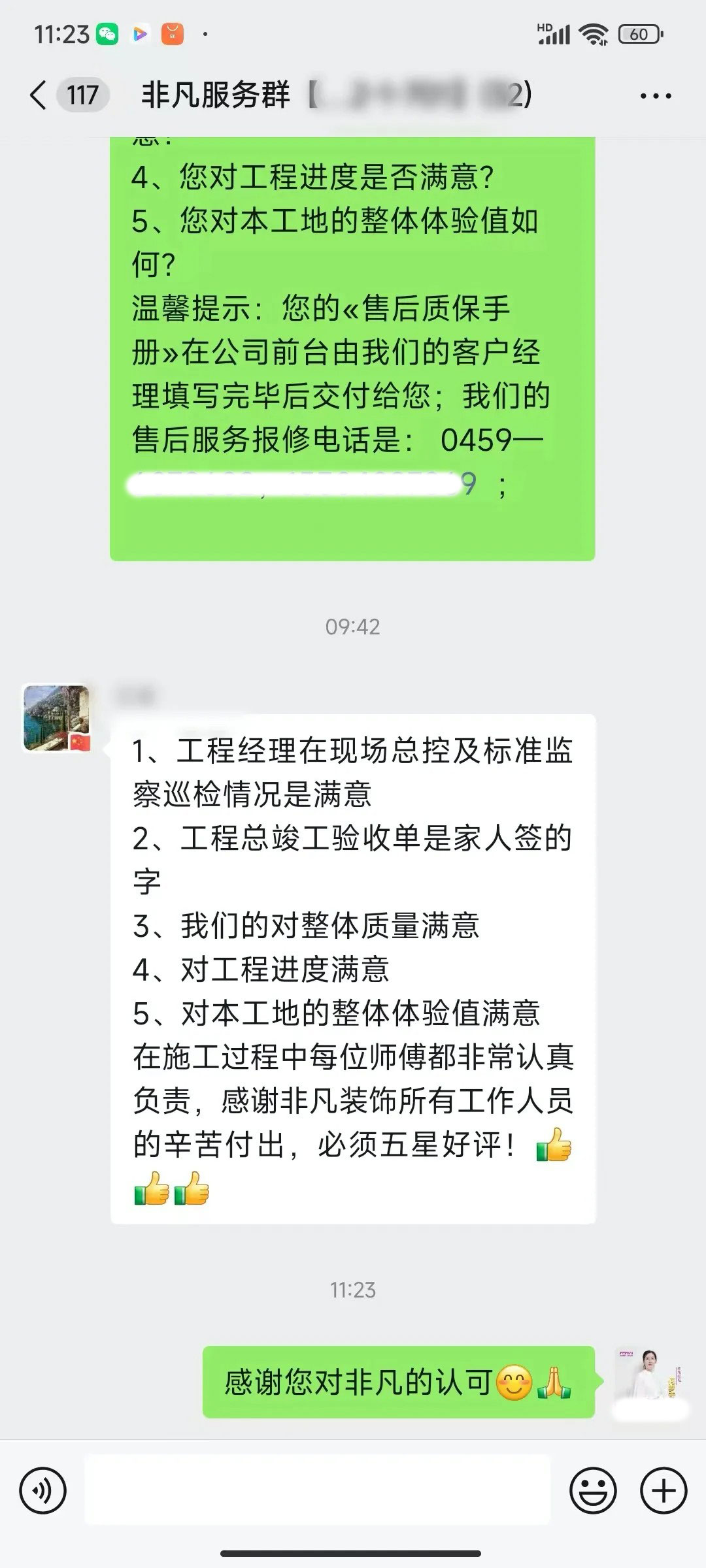Switch to voice message input
706x1568 pixels.
(43, 1491)
